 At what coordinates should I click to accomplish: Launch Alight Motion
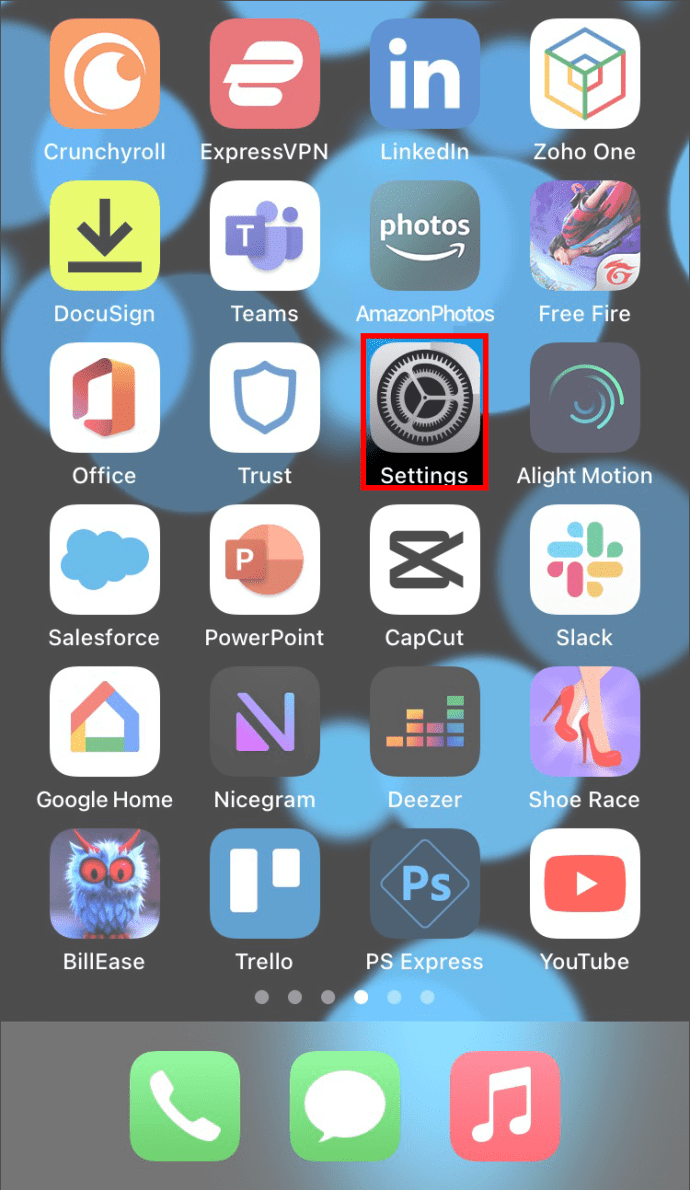585,398
